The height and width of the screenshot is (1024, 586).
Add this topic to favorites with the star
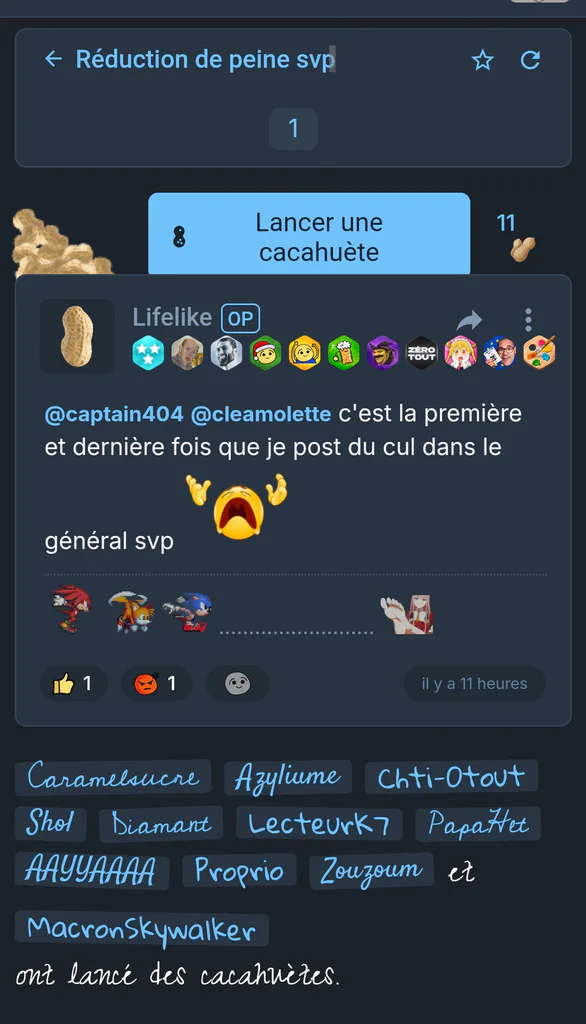[x=483, y=60]
